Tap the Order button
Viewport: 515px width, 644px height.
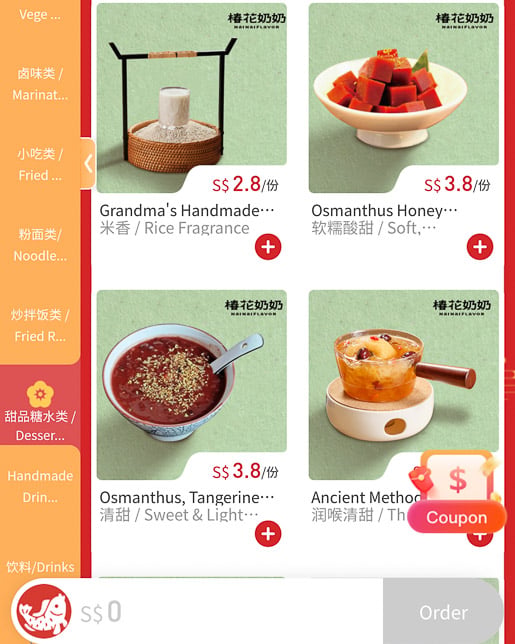443,612
